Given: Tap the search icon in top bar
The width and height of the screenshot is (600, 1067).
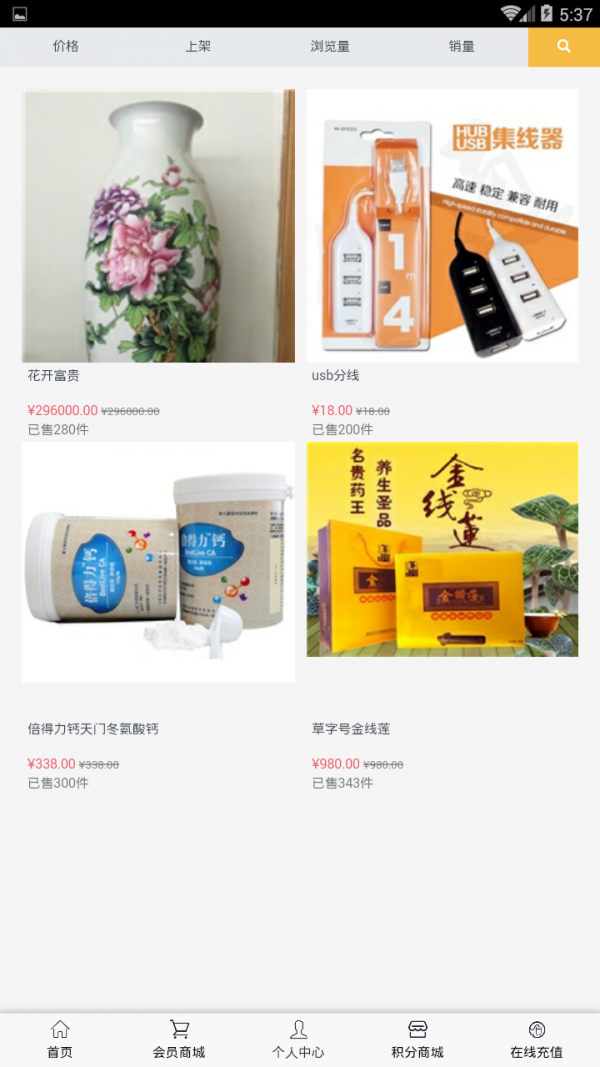Looking at the screenshot, I should pos(564,47).
